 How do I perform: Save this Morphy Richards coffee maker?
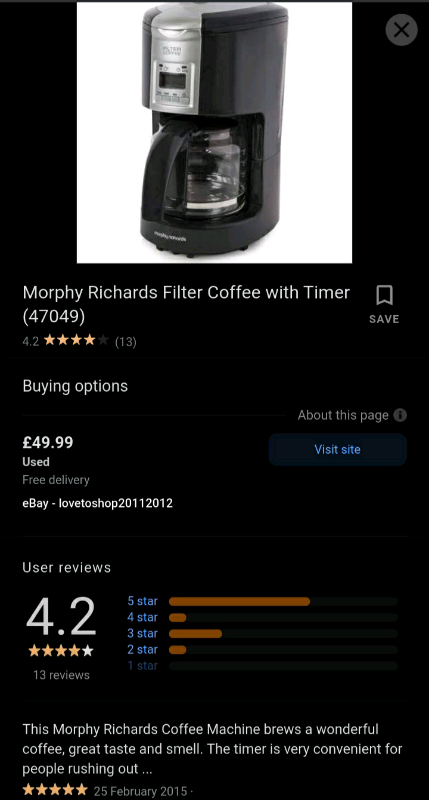(x=384, y=305)
